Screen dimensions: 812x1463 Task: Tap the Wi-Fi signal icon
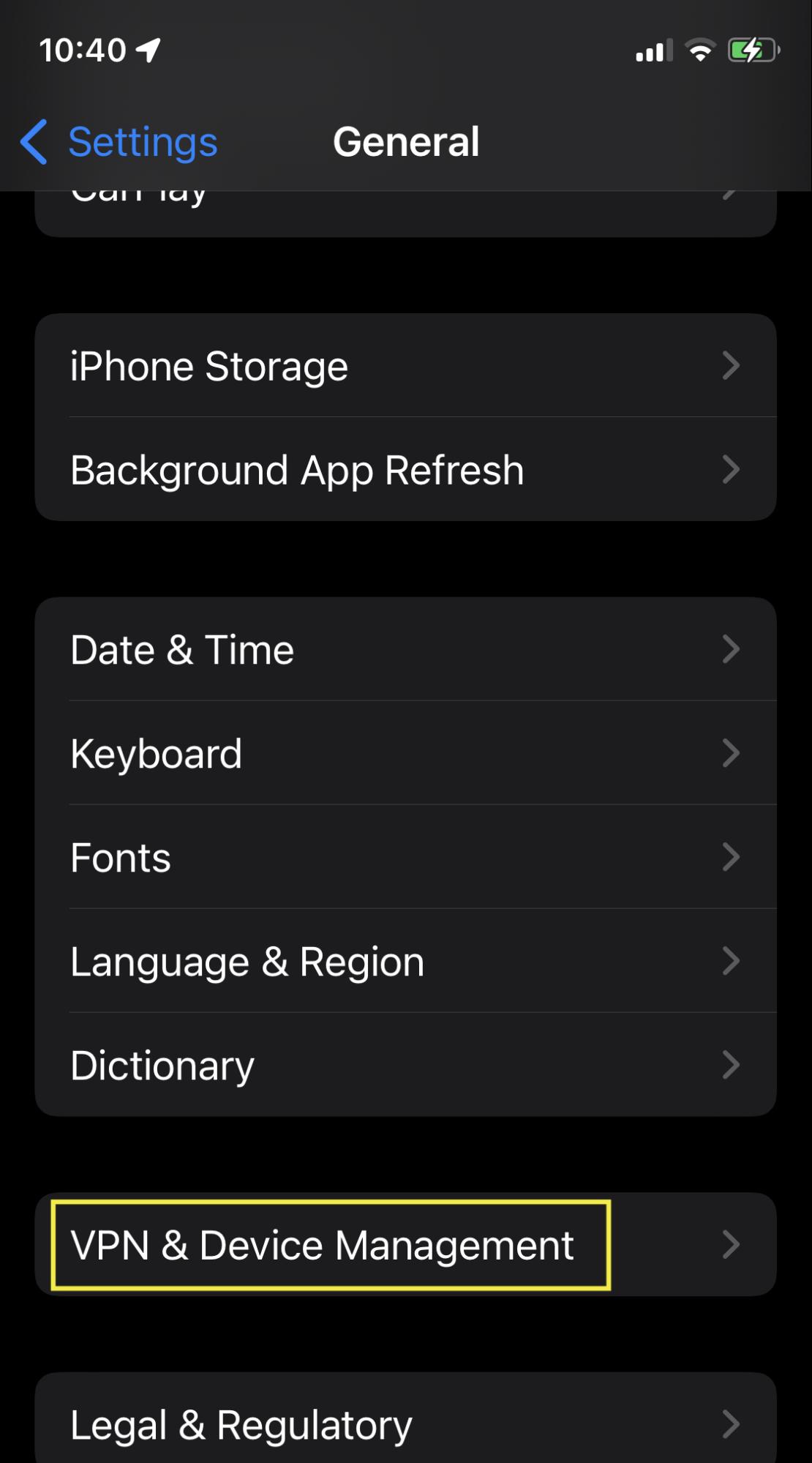pyautogui.click(x=699, y=51)
